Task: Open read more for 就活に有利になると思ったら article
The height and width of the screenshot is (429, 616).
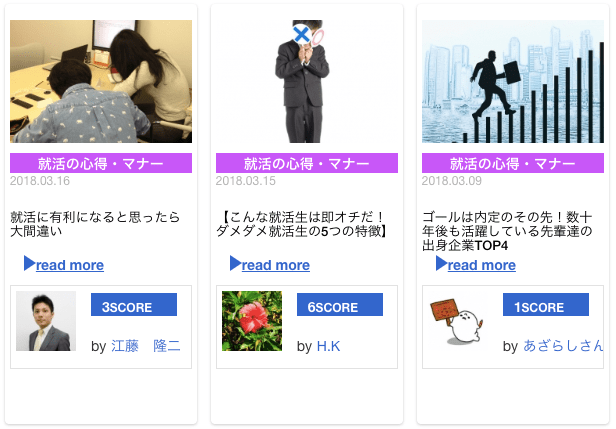Action: tap(69, 265)
